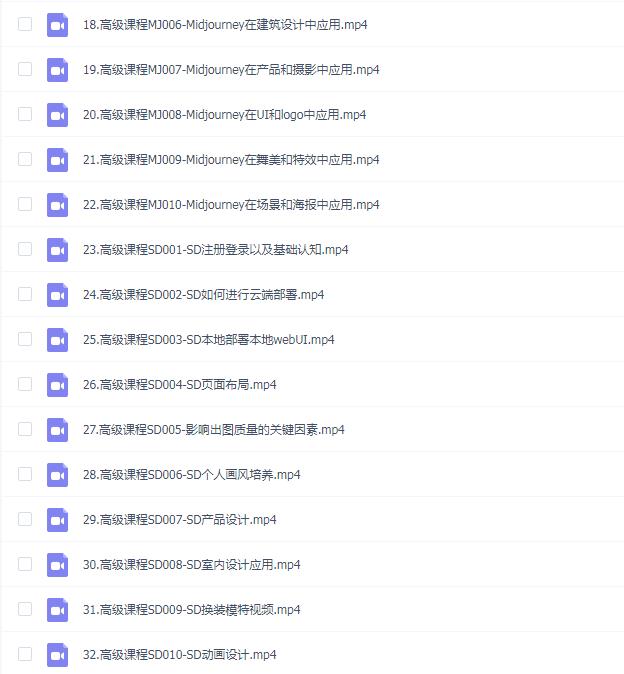Open file 18 MJ006 Midjourney建筑设计 video
The image size is (624, 674).
225,25
